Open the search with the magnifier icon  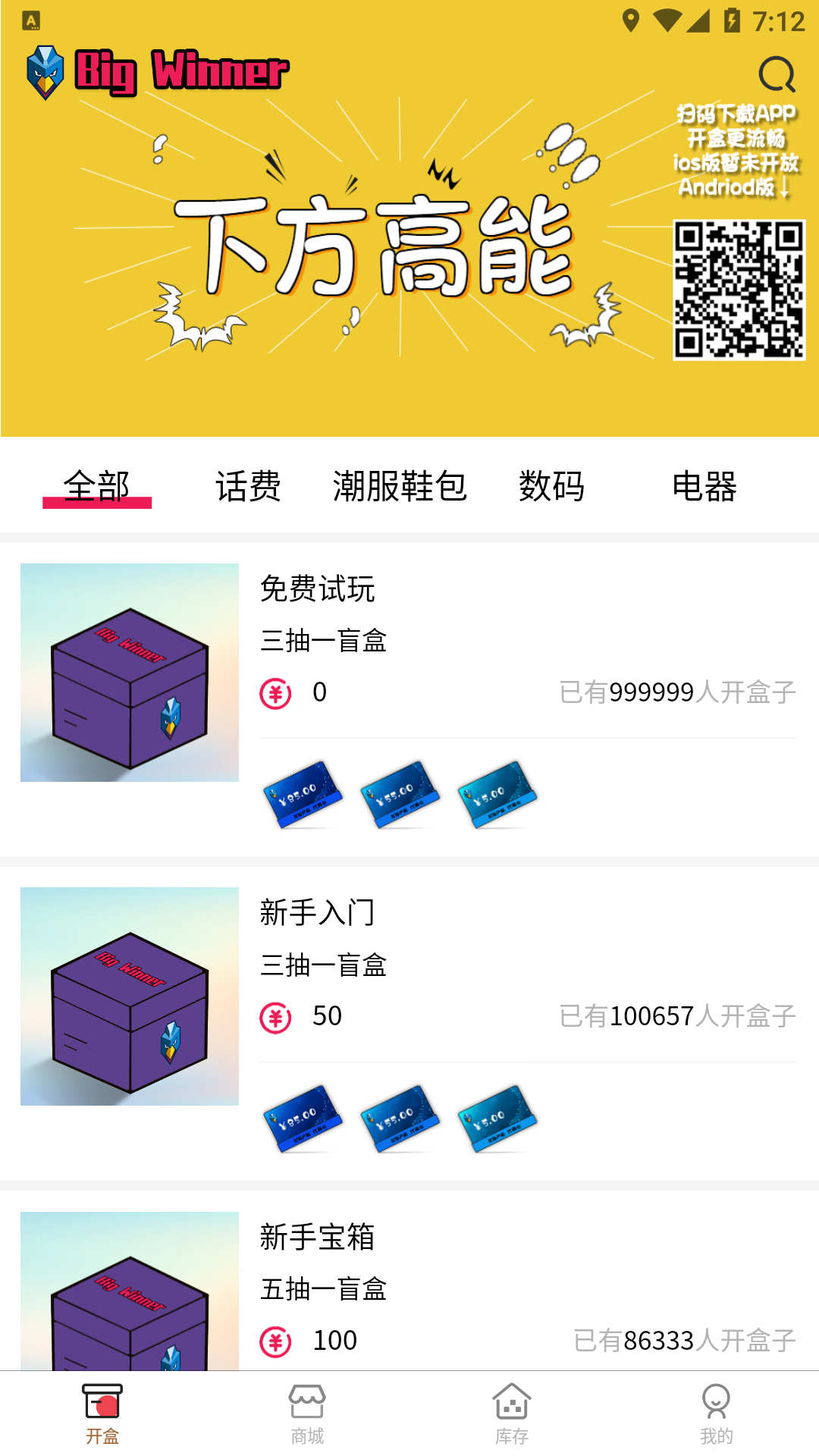pyautogui.click(x=775, y=74)
